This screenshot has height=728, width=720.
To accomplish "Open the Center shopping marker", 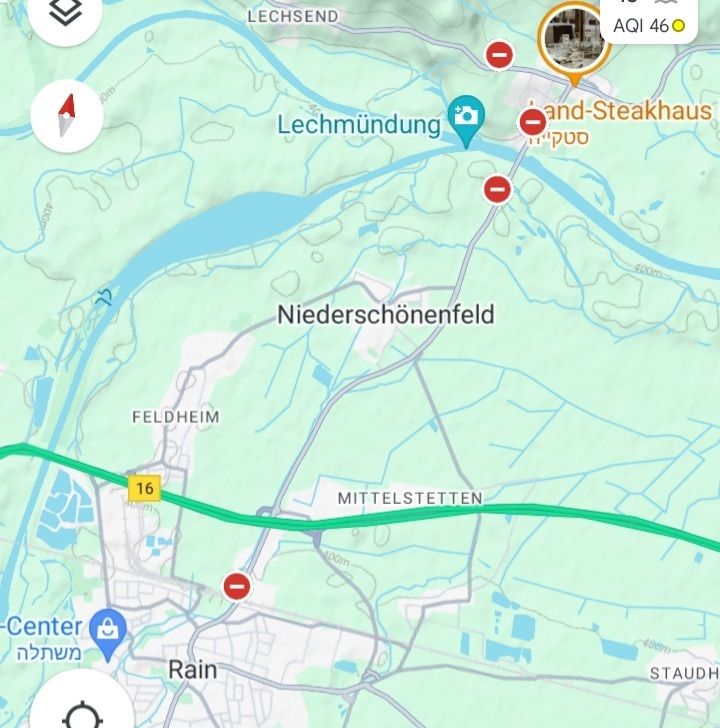I will pos(105,628).
